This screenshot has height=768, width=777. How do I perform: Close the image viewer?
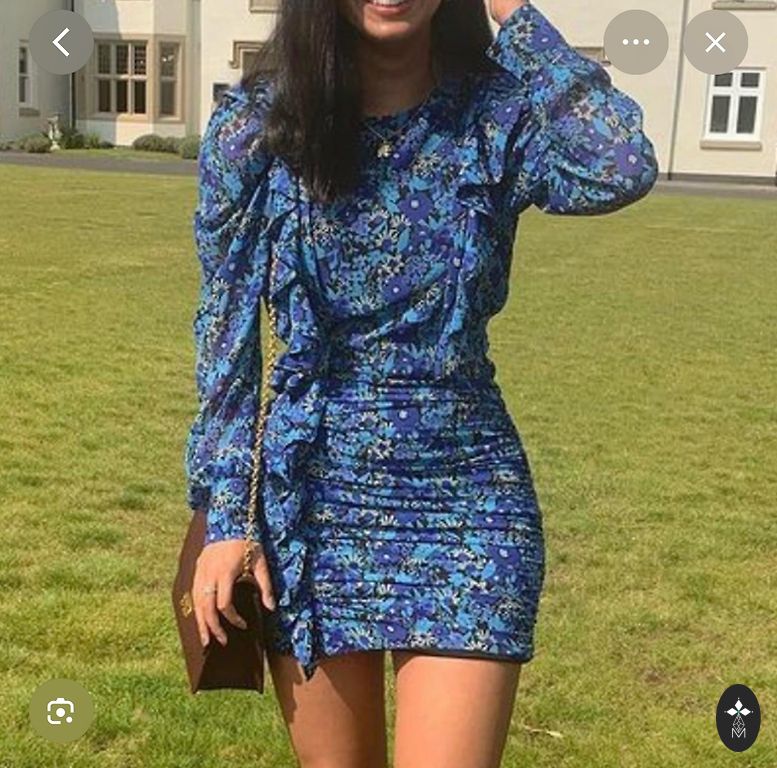click(715, 42)
